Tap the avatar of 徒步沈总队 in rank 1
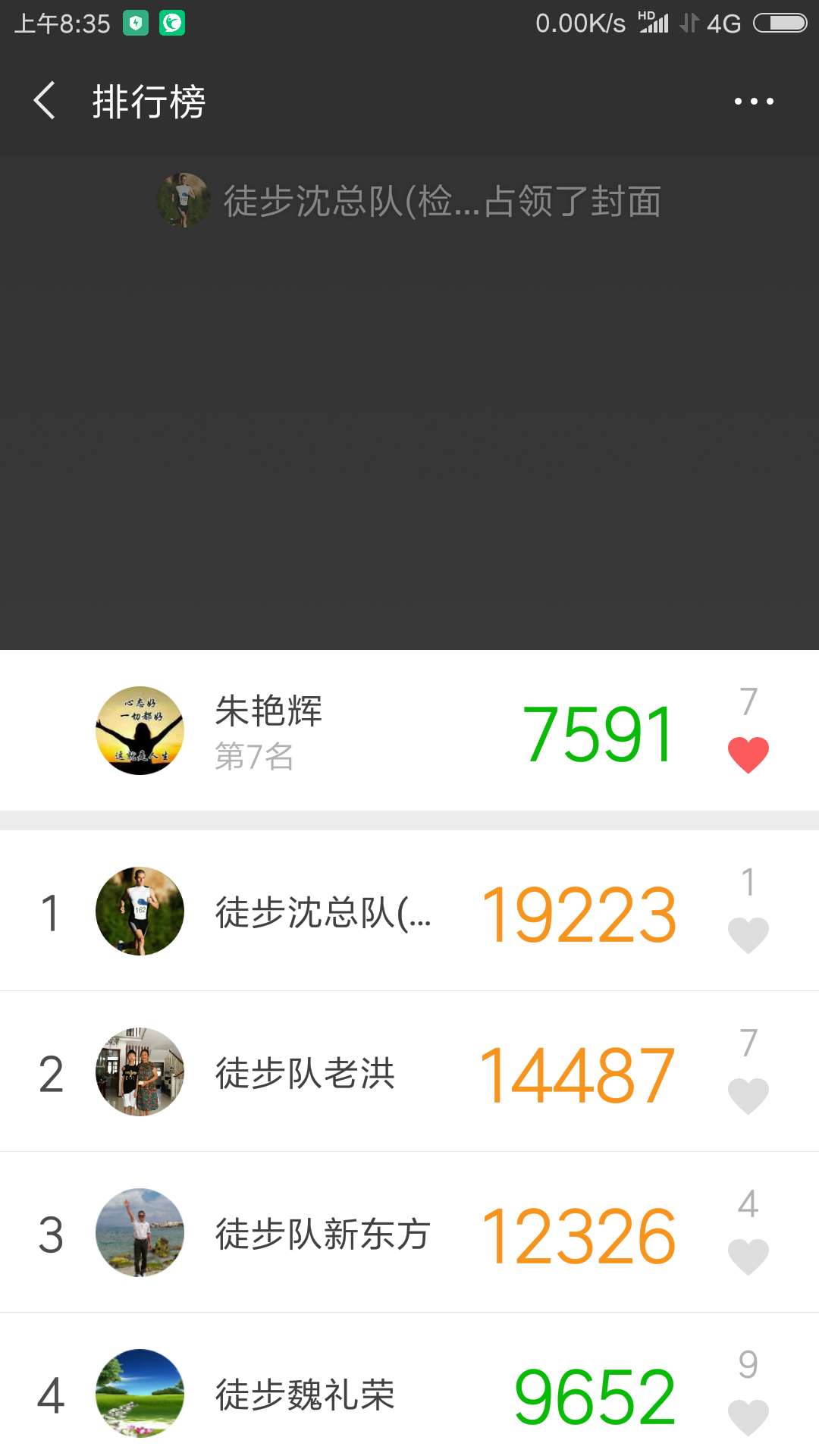Viewport: 819px width, 1456px height. (x=140, y=912)
